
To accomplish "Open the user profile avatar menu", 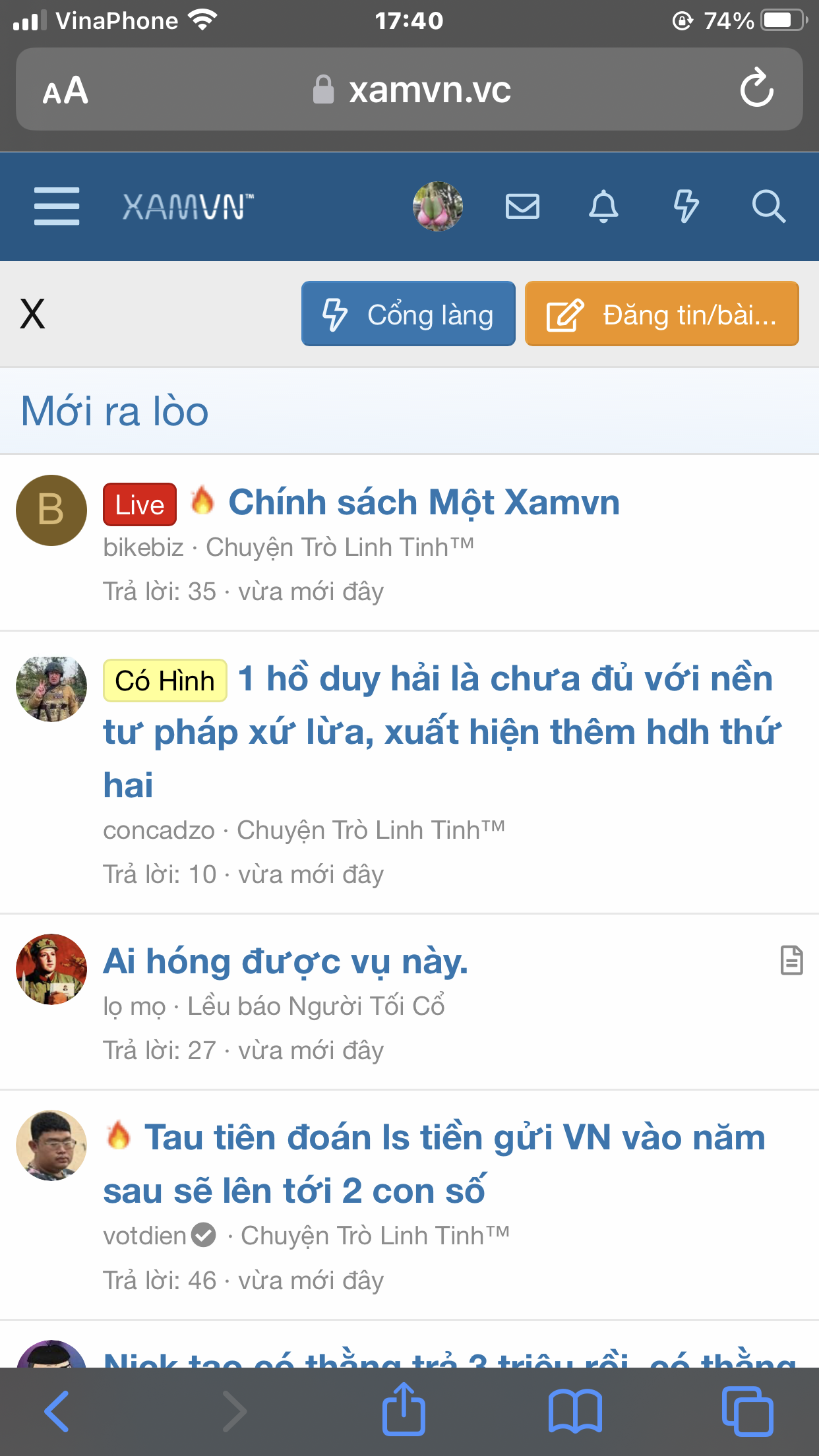I will [x=437, y=206].
